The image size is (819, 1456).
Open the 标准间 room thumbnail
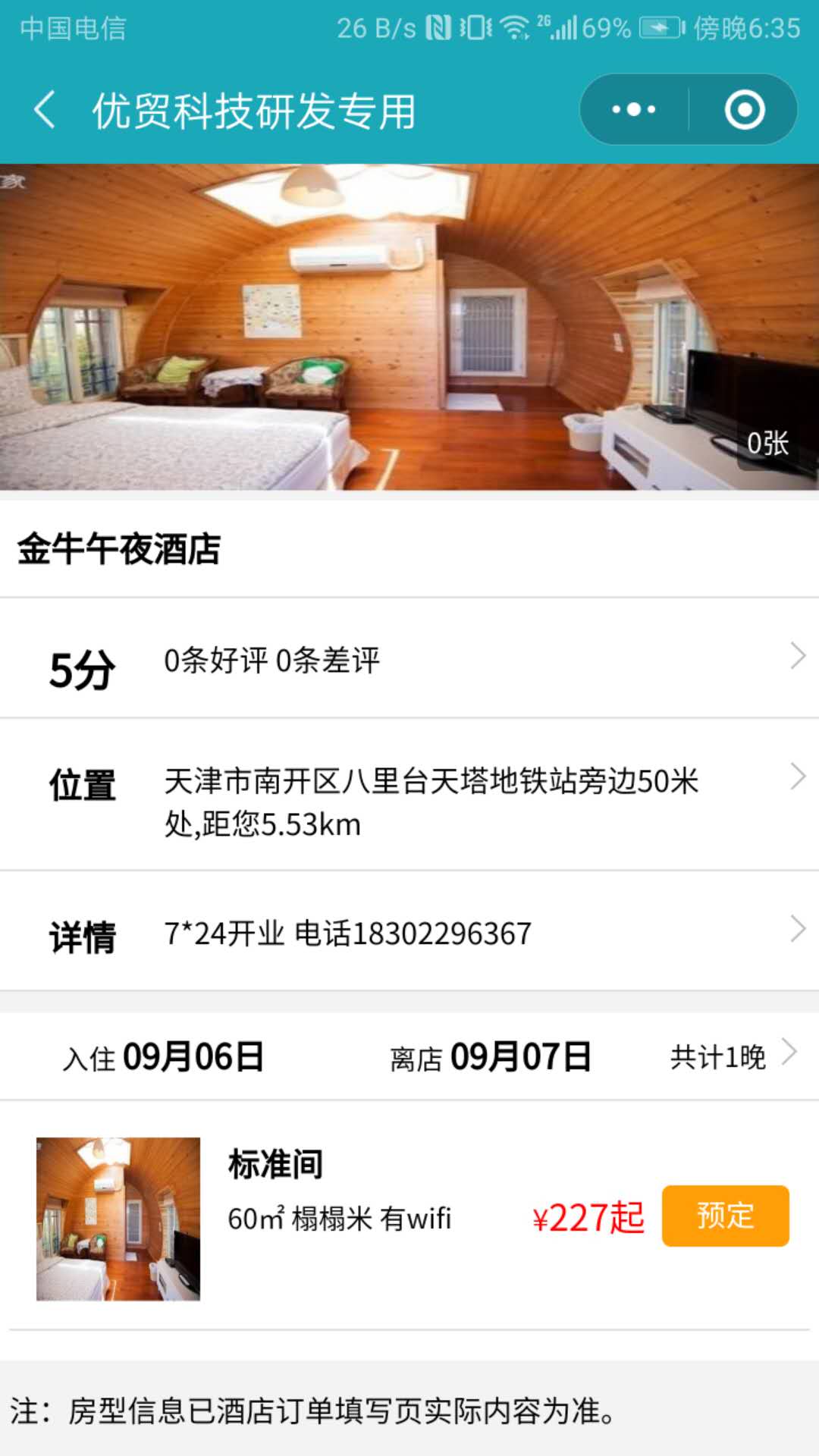(x=118, y=1219)
